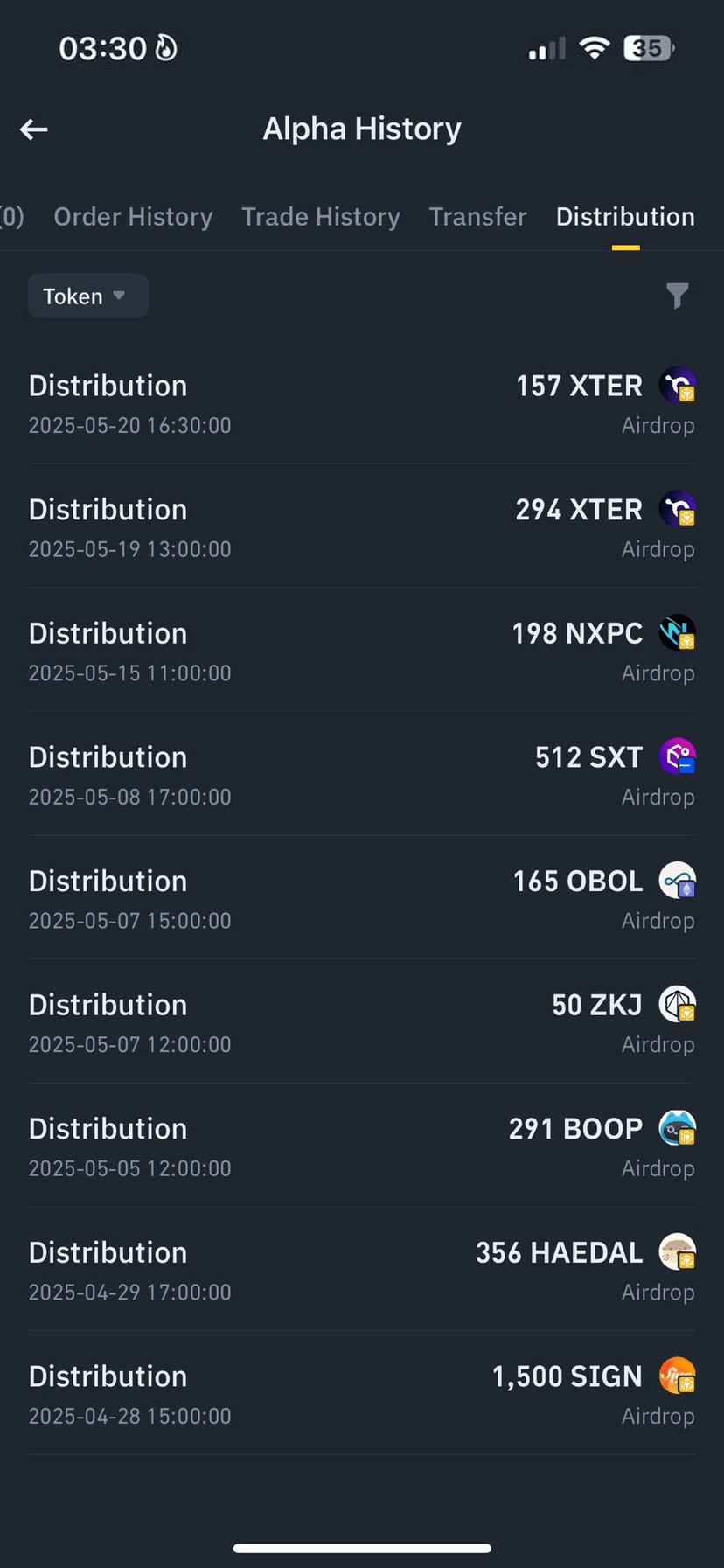Viewport: 724px width, 1568px height.
Task: Expand the Token selector chevron
Action: [121, 296]
